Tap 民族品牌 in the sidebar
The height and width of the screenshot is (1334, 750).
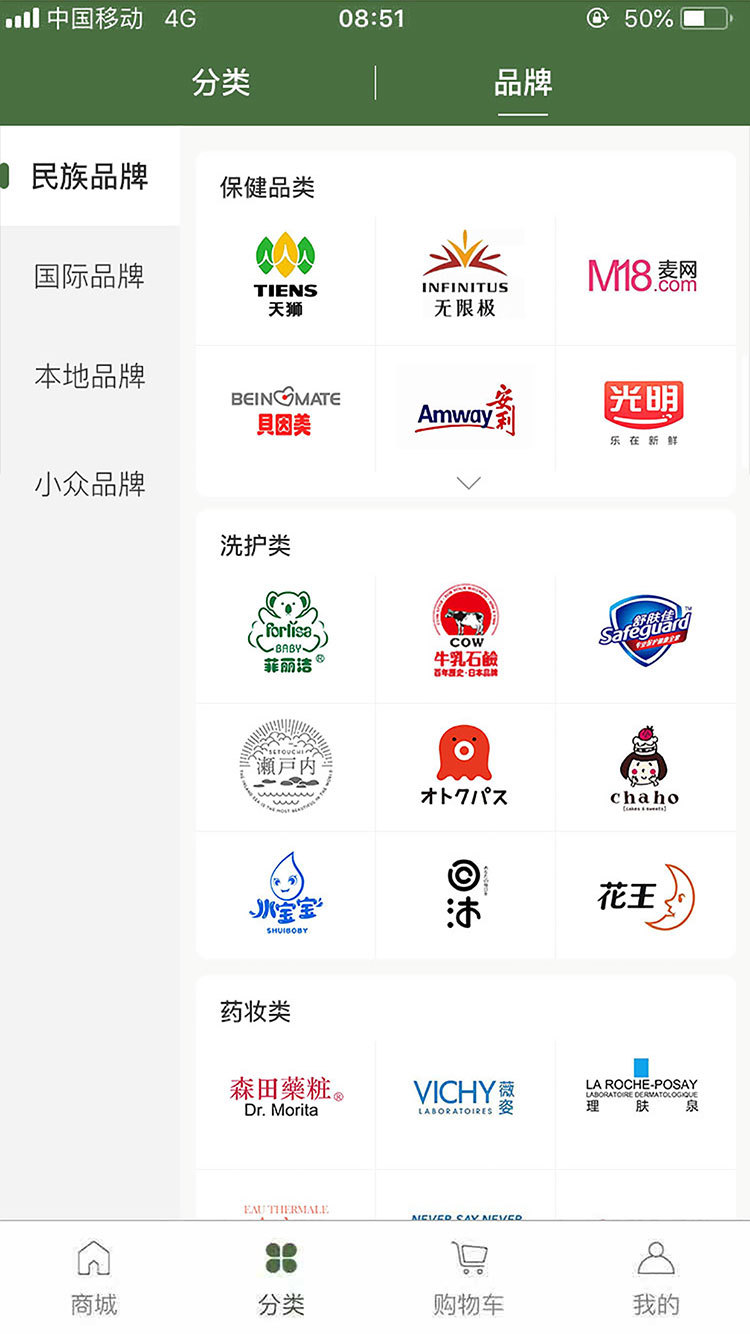point(90,177)
